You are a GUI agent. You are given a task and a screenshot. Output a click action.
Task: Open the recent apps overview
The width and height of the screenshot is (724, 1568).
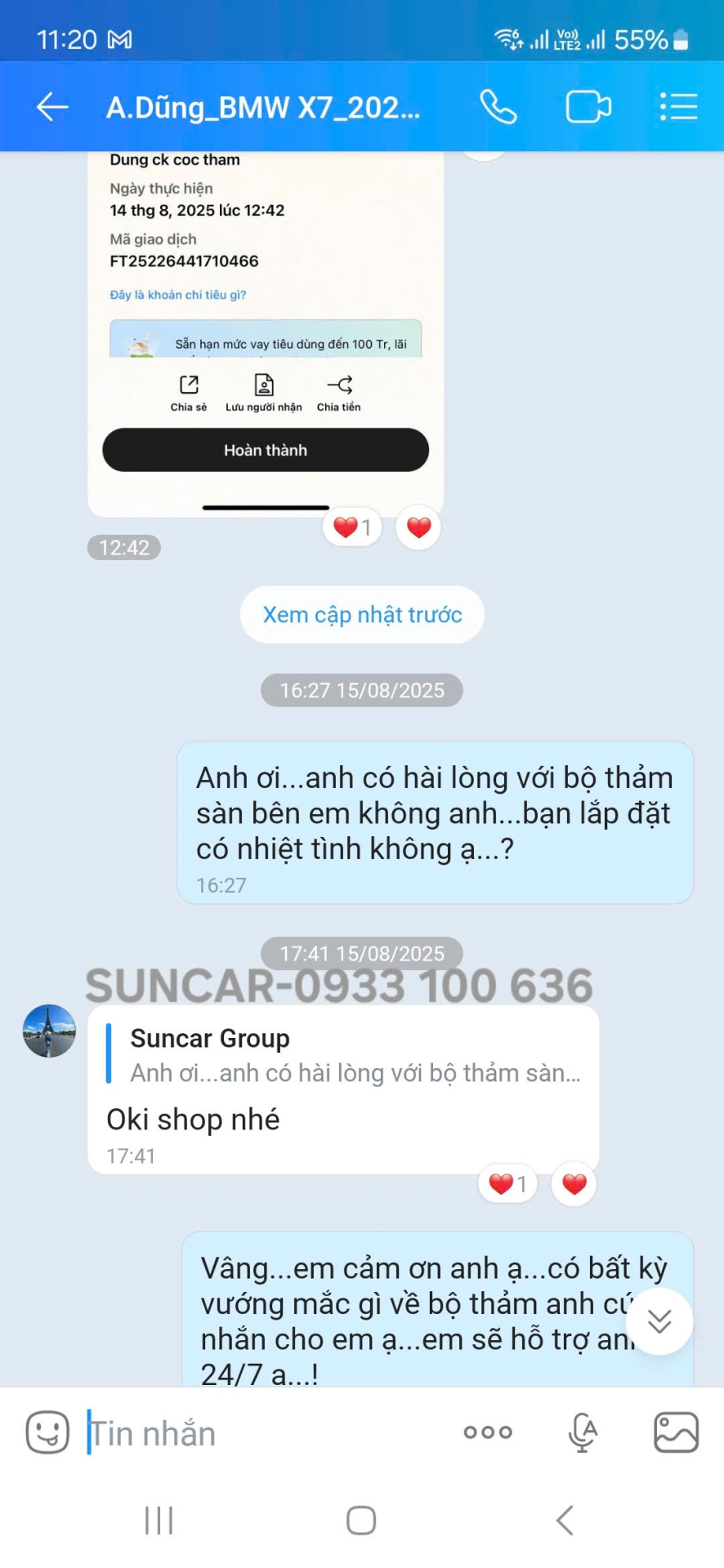pyautogui.click(x=159, y=1520)
